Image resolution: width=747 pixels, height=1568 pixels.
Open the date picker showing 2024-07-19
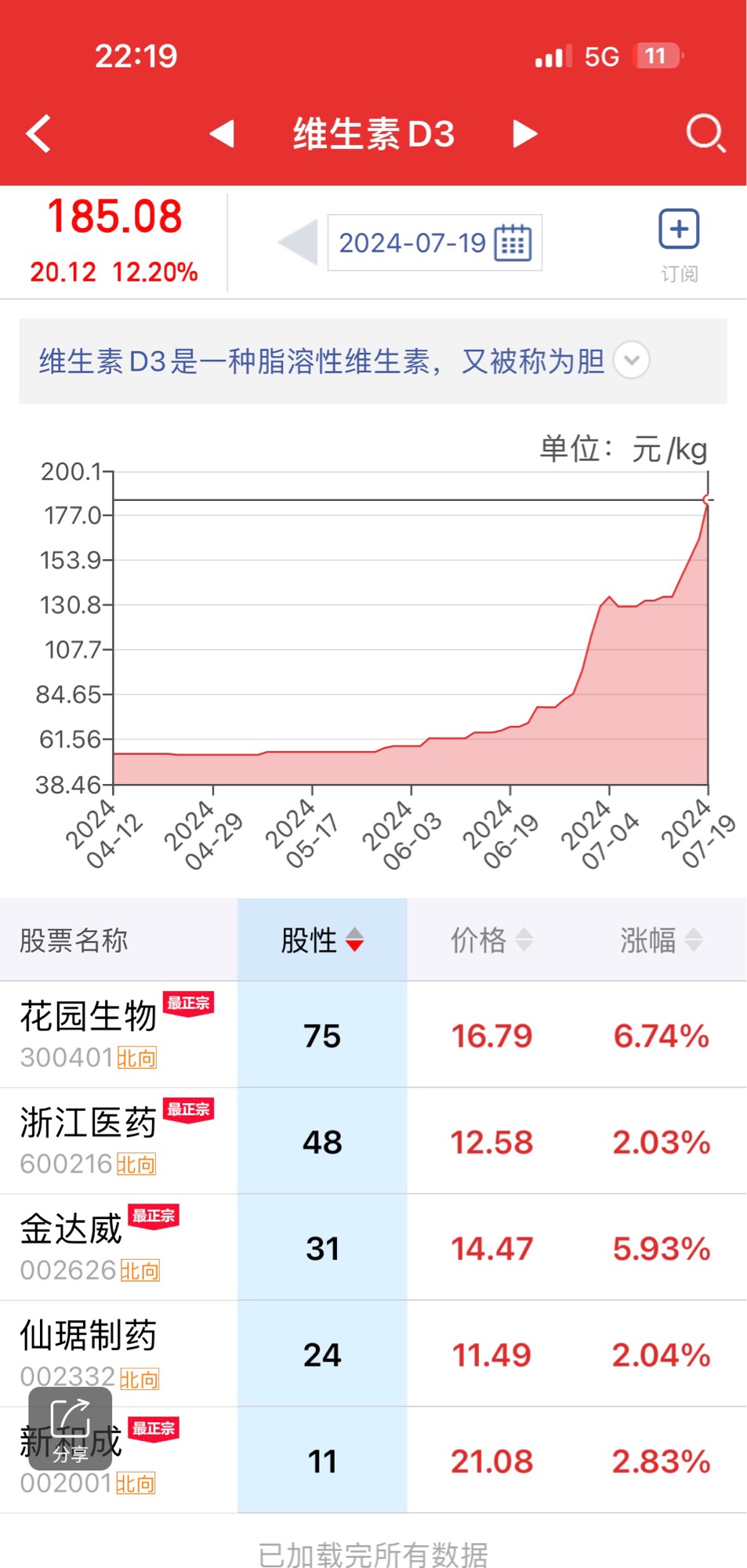(435, 242)
